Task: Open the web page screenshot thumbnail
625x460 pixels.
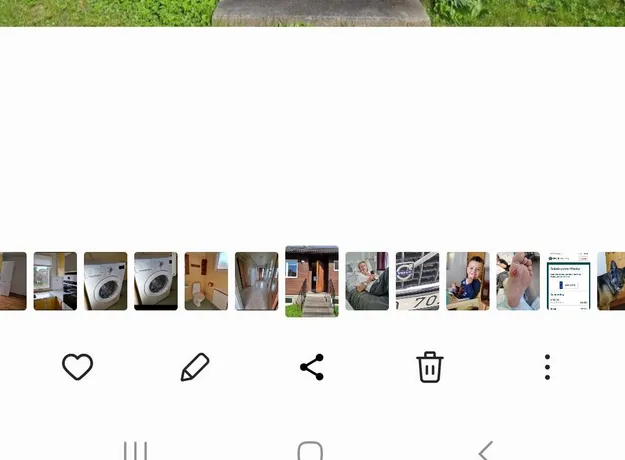Action: pyautogui.click(x=569, y=281)
